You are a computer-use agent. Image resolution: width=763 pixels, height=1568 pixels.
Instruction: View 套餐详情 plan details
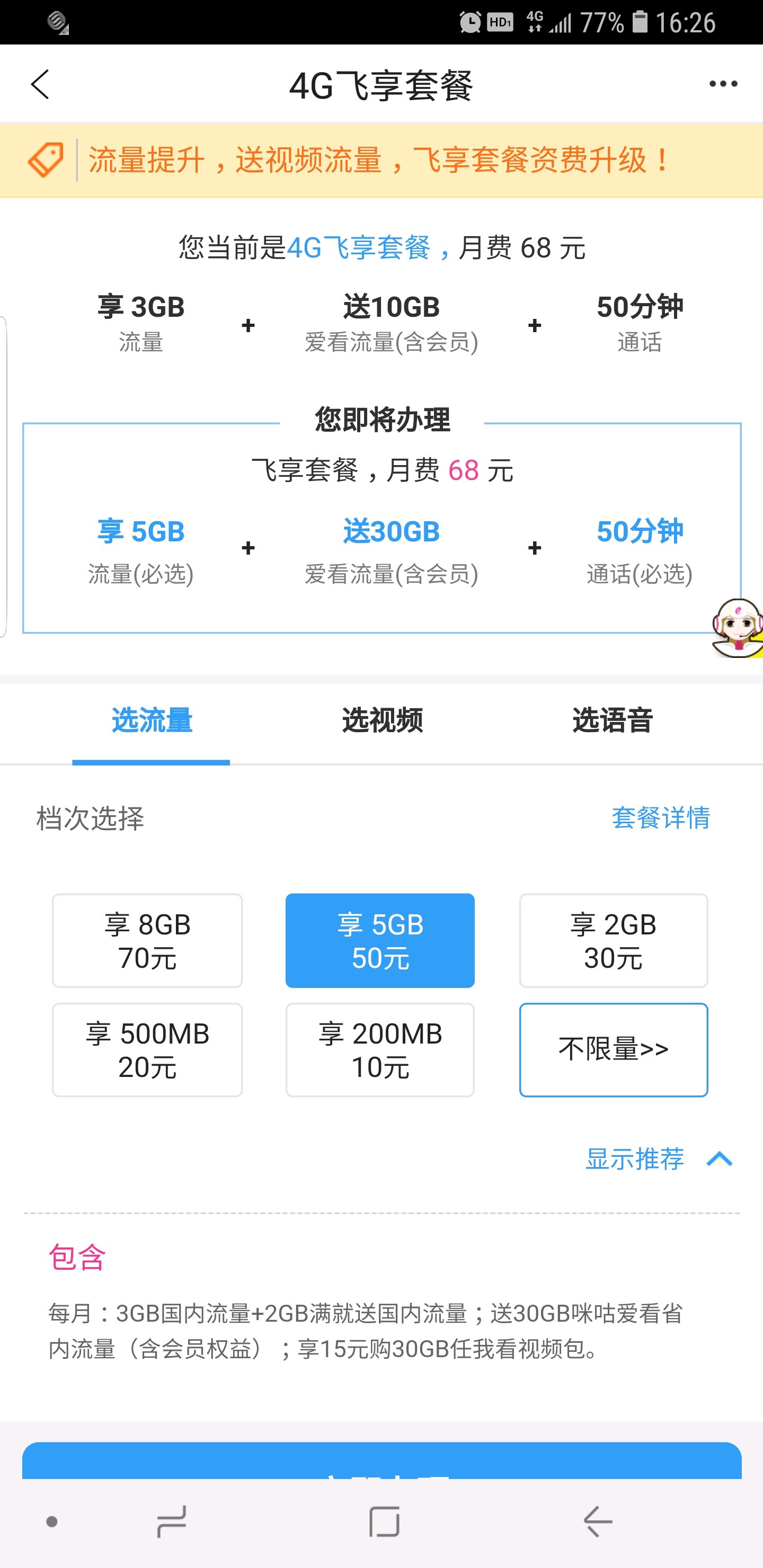(660, 817)
